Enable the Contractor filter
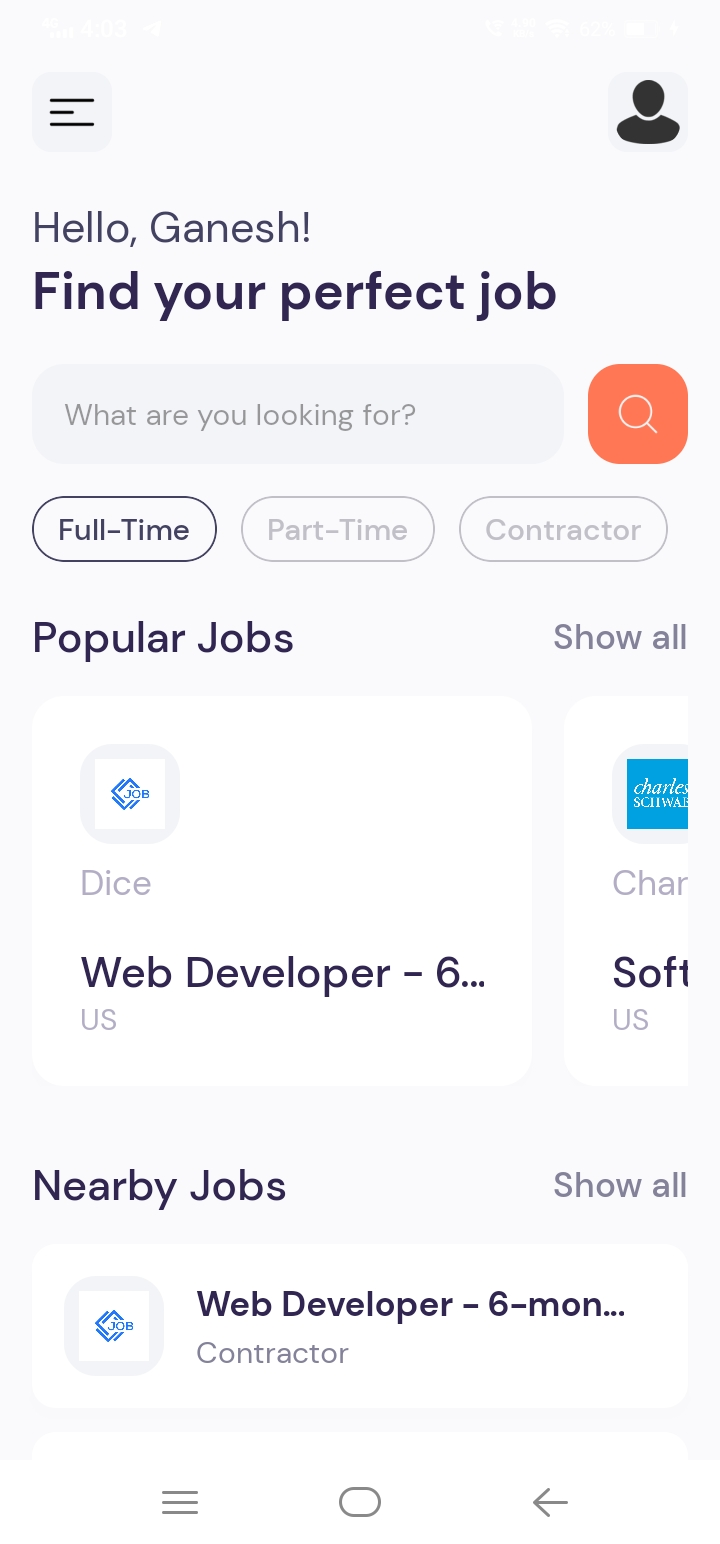Image resolution: width=720 pixels, height=1544 pixels. tap(563, 529)
